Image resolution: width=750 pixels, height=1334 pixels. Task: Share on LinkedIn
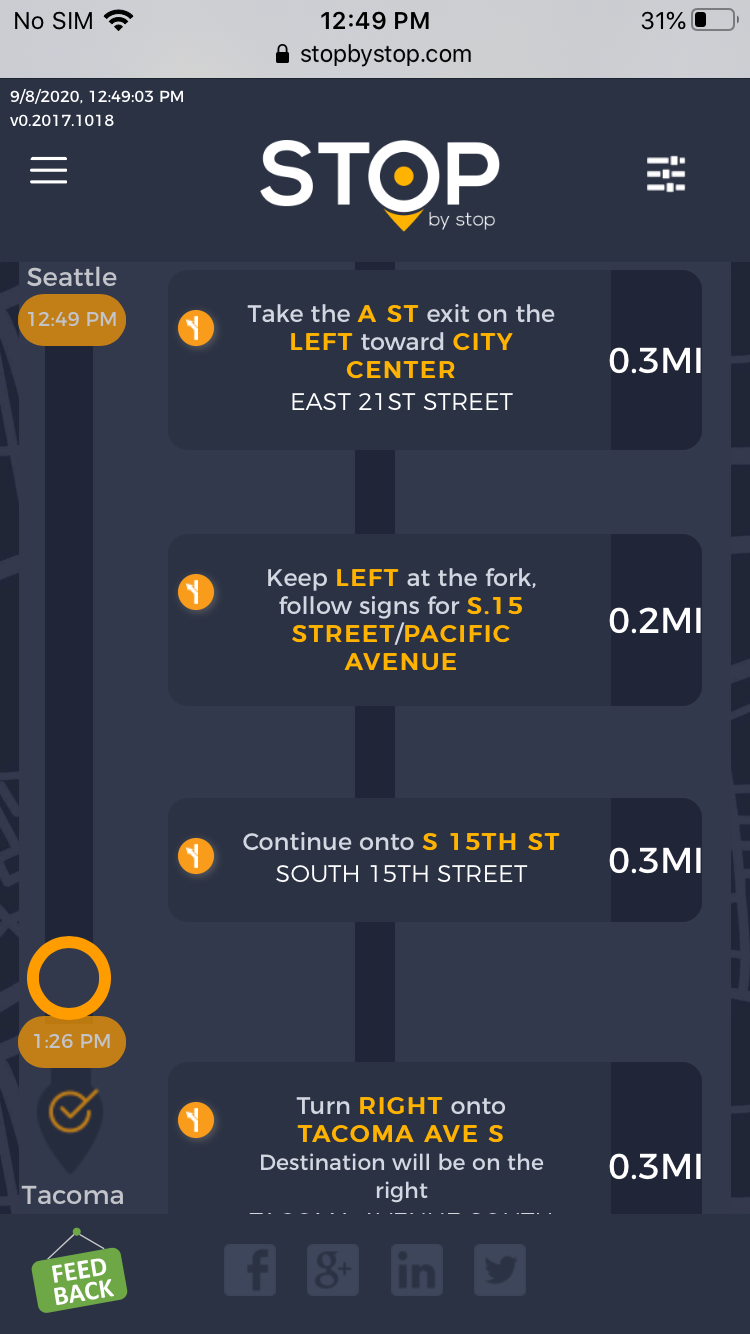pyautogui.click(x=416, y=1271)
